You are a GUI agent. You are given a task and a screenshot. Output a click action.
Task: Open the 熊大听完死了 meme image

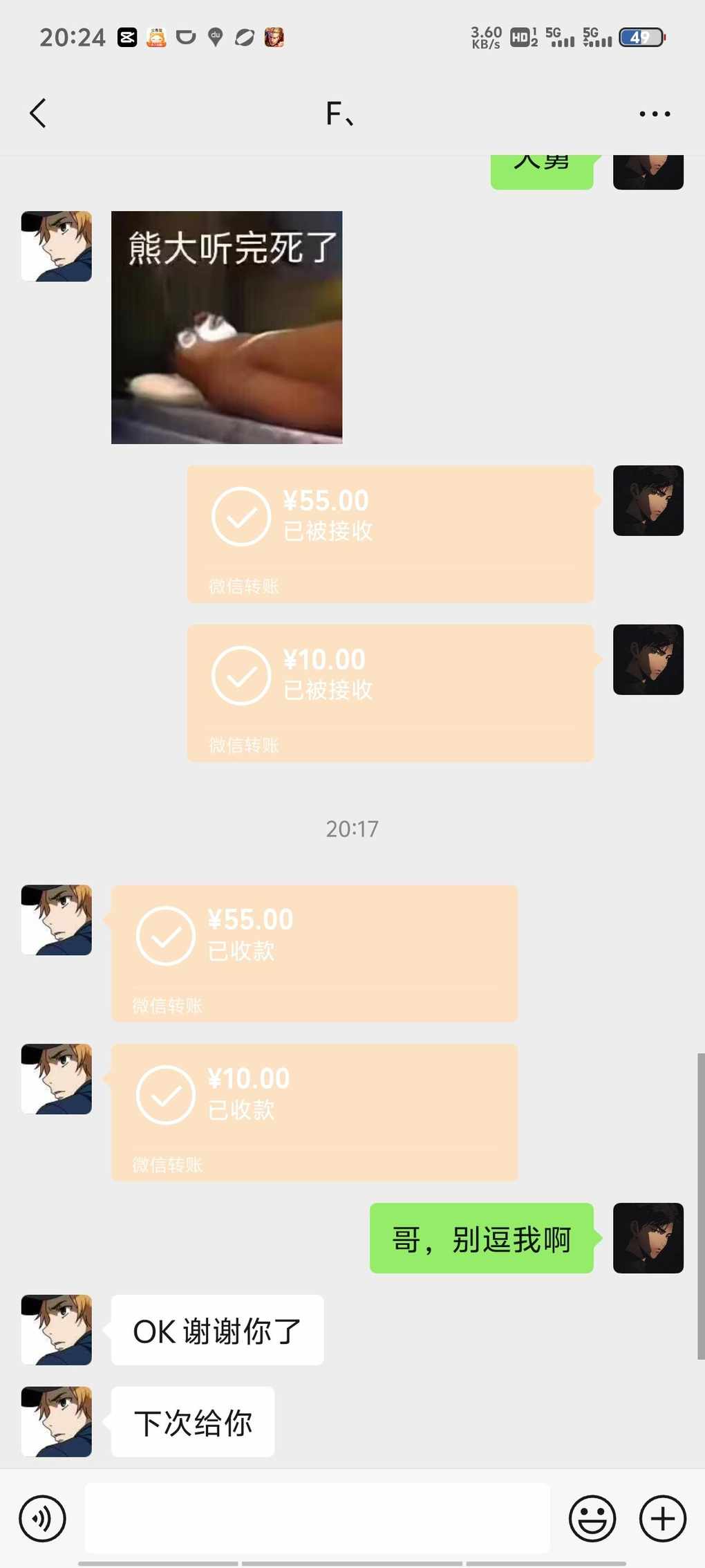pyautogui.click(x=227, y=327)
